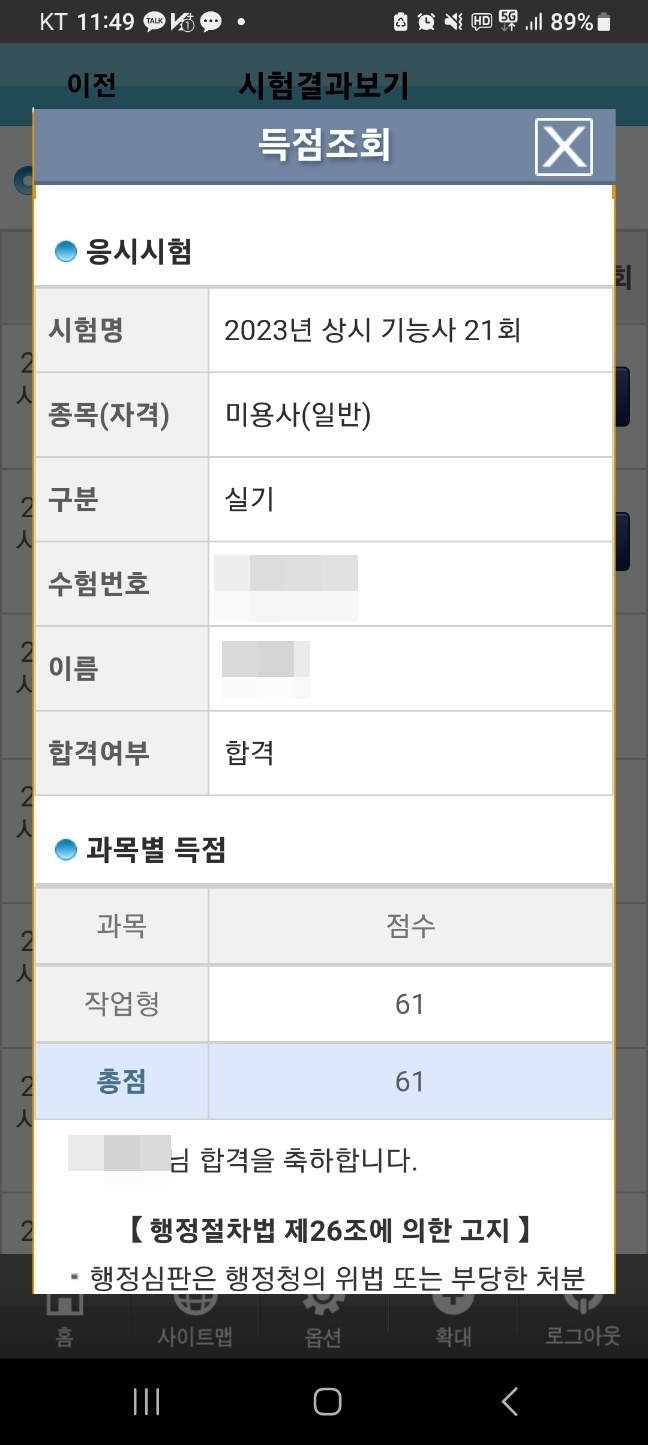Select 확대 to enlarge the view
Screen dimensions: 648x1445
point(453,1319)
